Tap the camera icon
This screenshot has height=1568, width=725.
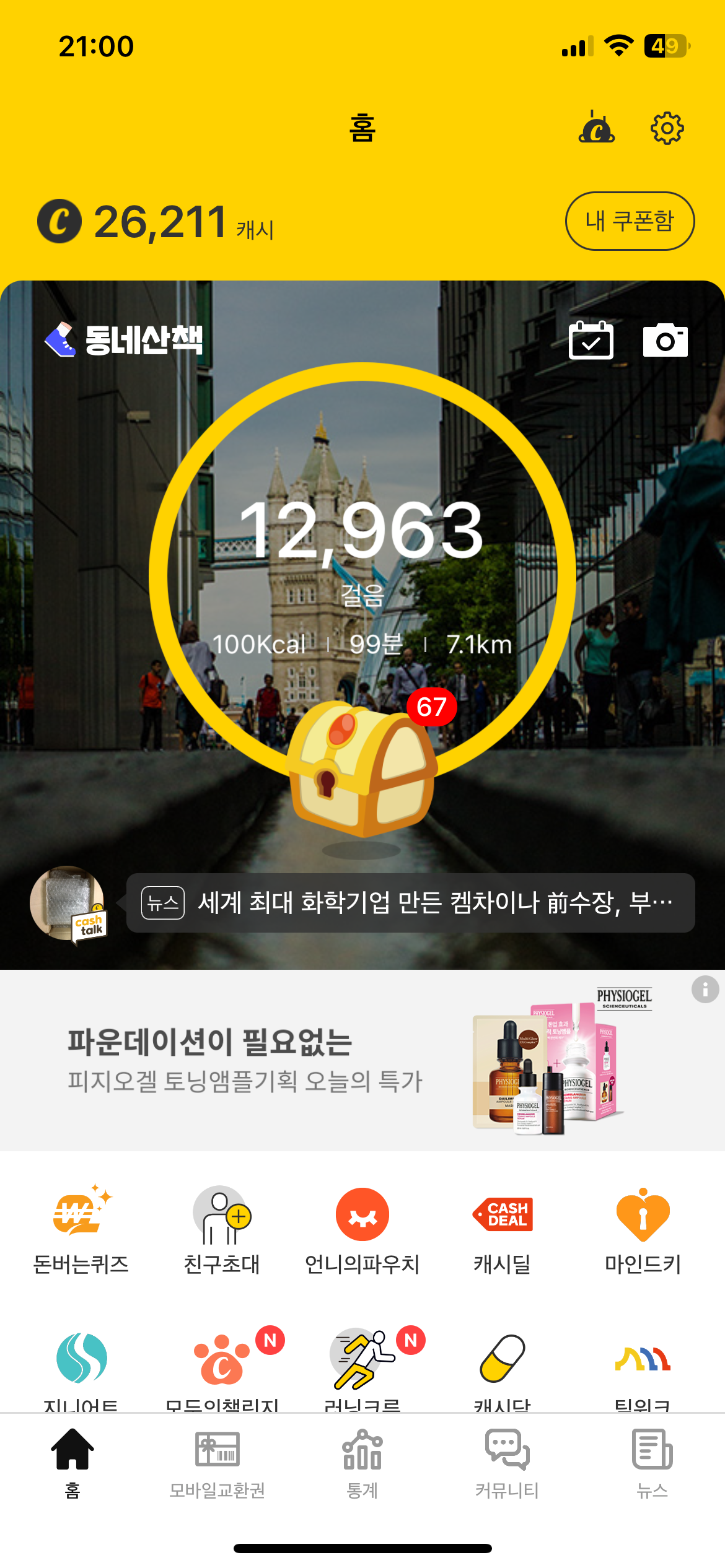coord(665,340)
